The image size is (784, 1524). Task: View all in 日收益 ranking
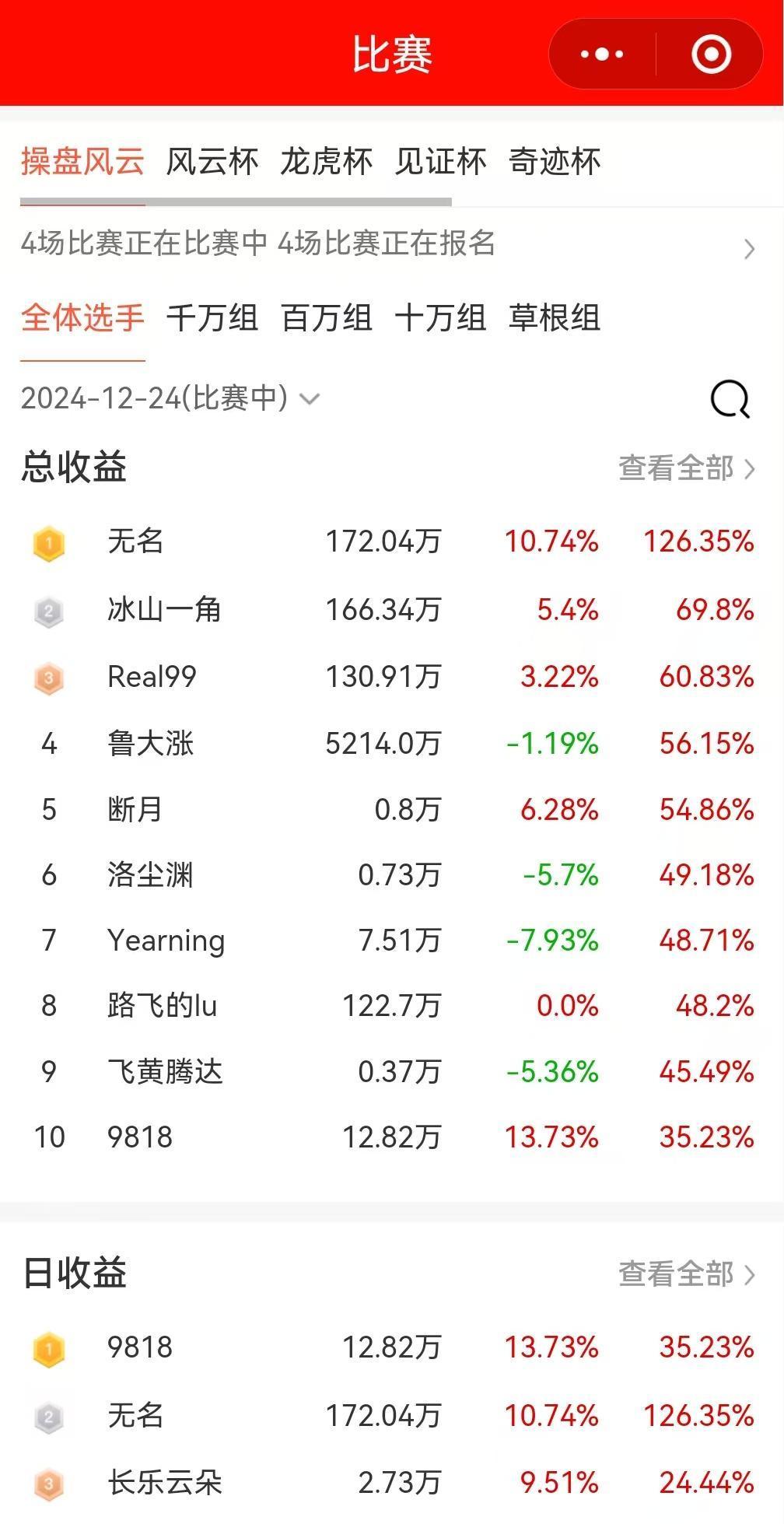tap(687, 1274)
